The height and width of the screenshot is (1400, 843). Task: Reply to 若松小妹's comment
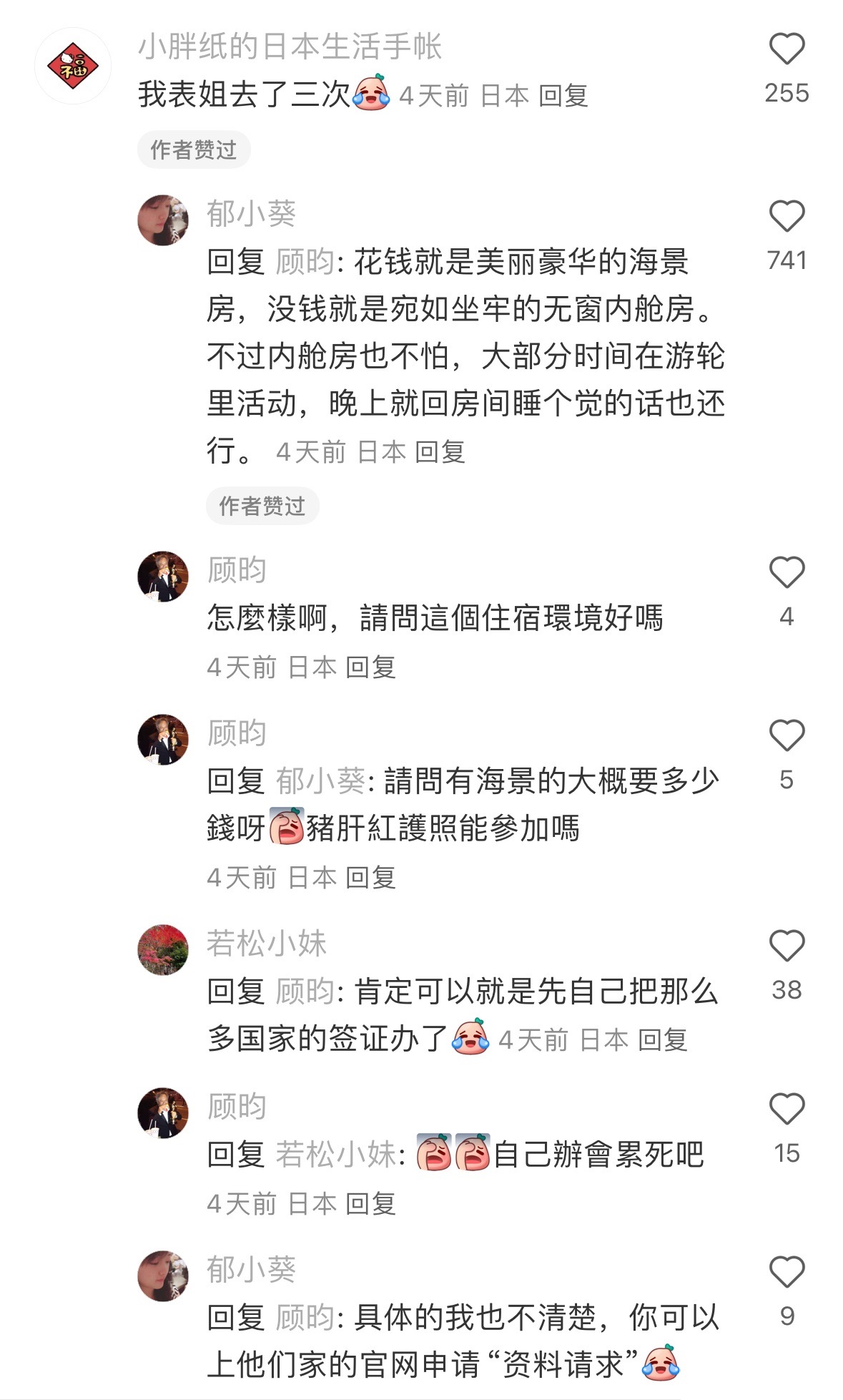(x=662, y=1039)
